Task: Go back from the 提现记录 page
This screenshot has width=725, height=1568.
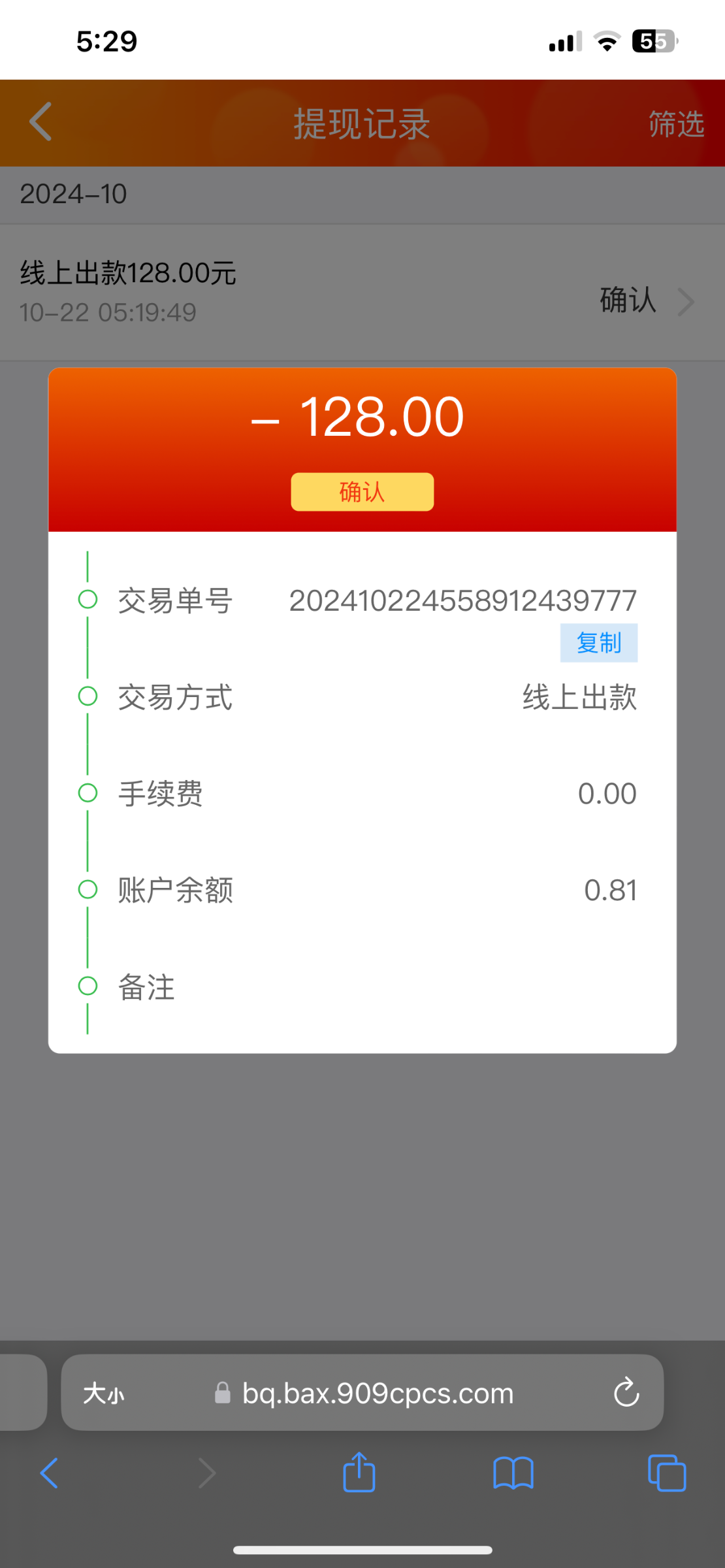Action: click(x=40, y=122)
